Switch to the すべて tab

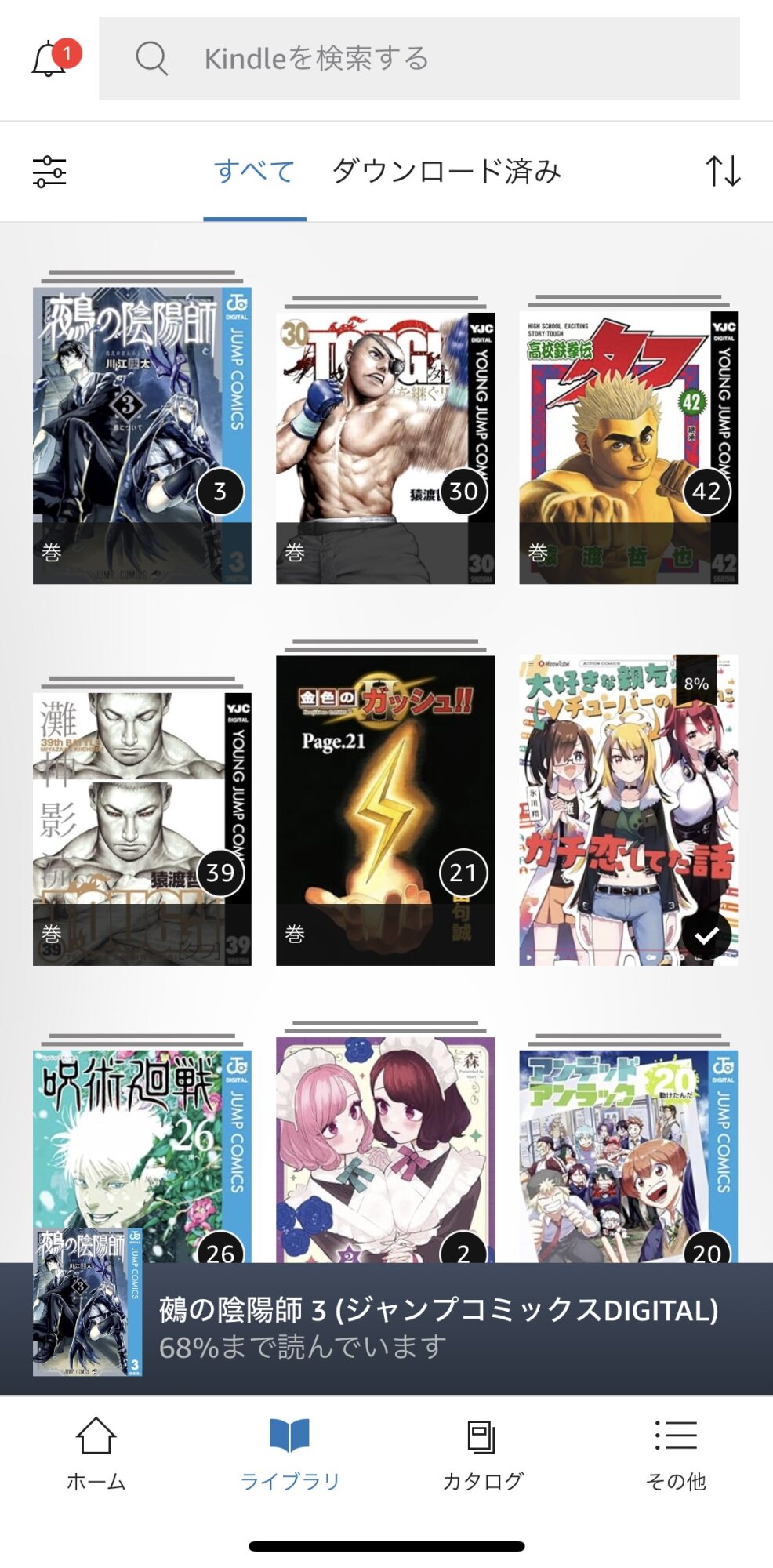click(x=254, y=171)
